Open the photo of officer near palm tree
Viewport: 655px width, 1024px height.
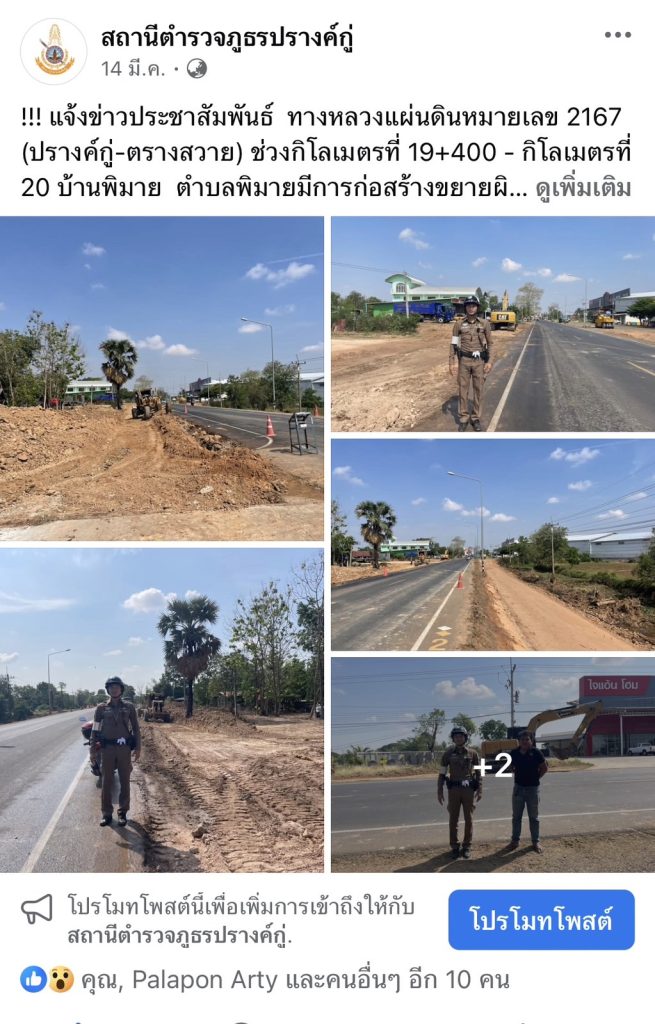tap(161, 710)
